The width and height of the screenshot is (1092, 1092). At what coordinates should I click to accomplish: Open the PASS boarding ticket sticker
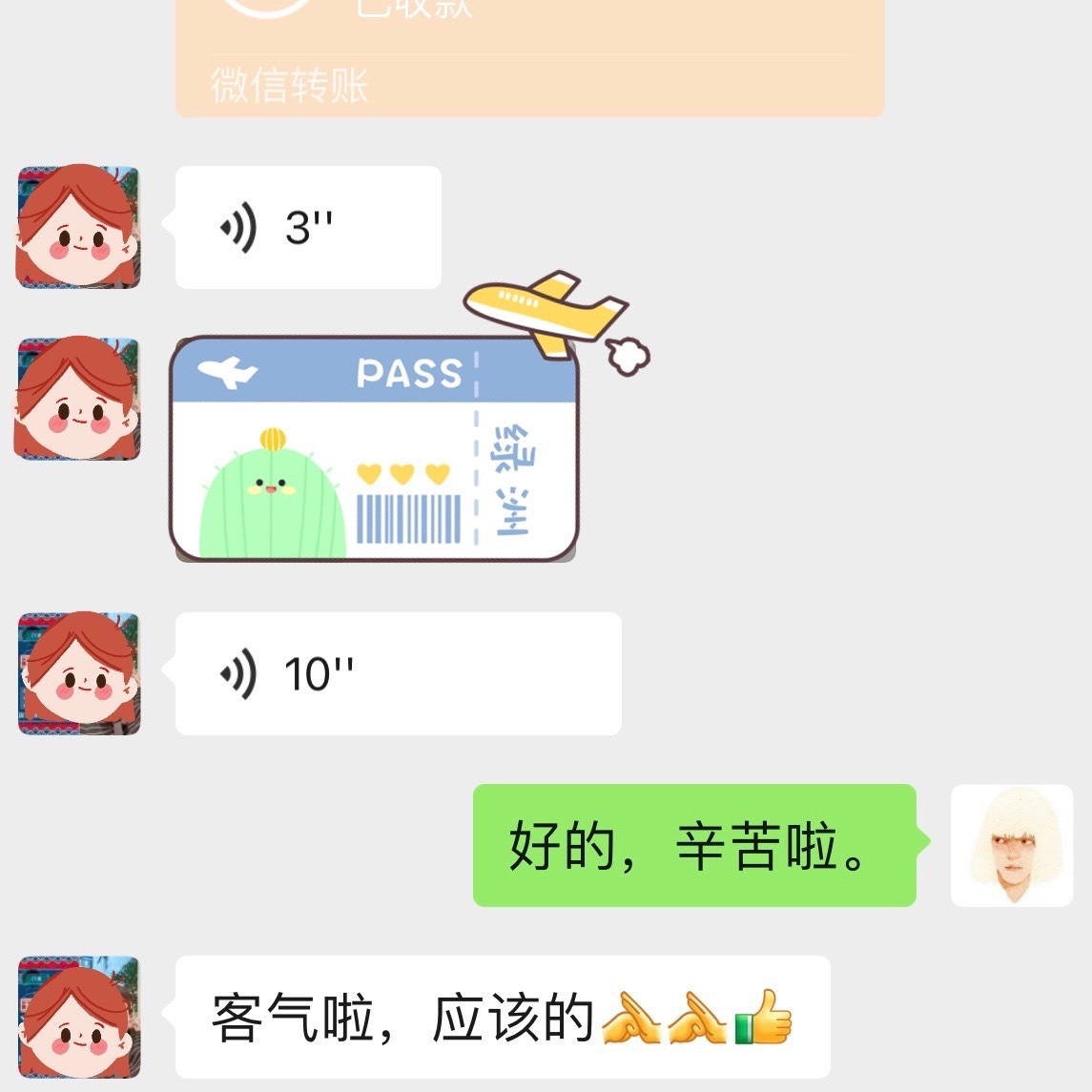374,447
